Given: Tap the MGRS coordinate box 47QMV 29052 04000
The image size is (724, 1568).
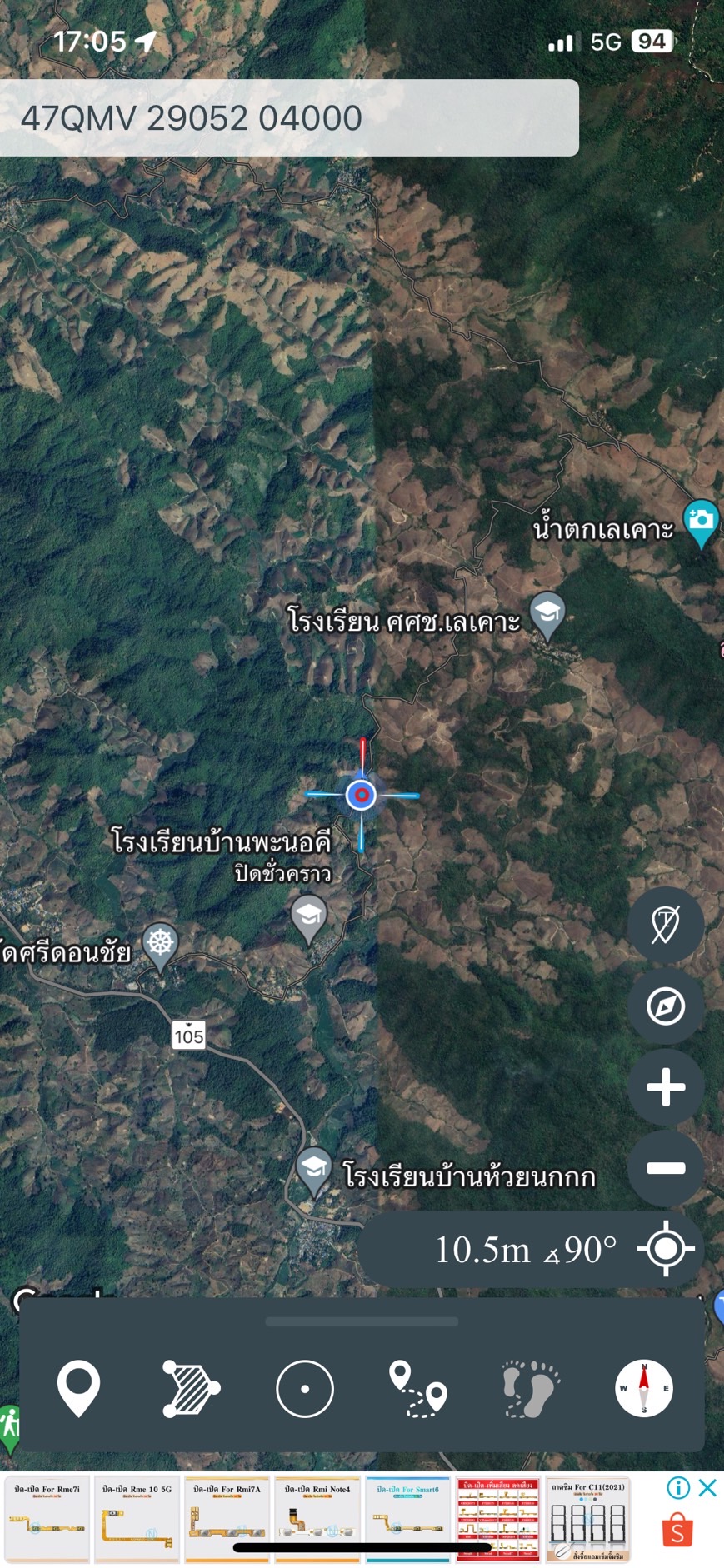Looking at the screenshot, I should pos(288,117).
